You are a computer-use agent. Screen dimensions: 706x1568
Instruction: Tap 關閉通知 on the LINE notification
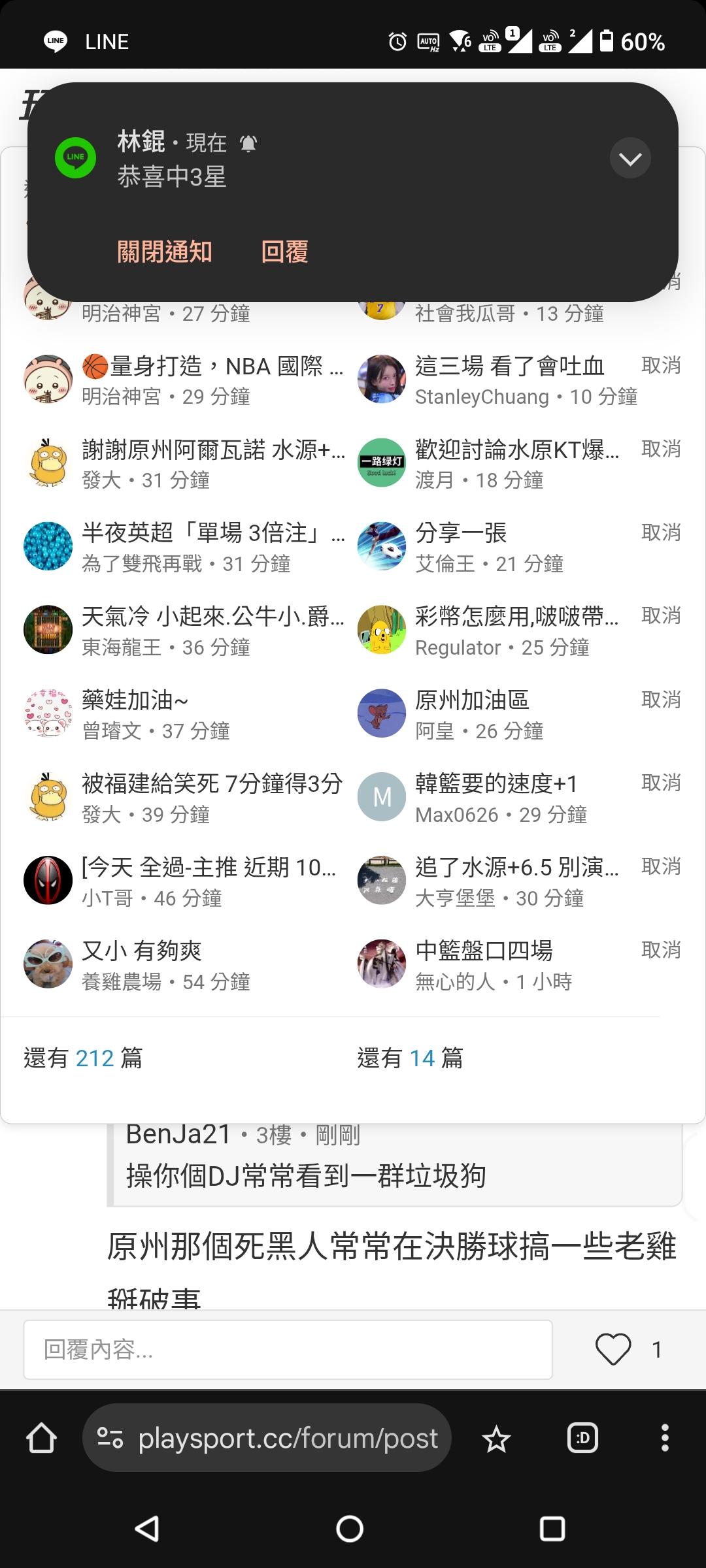tap(164, 252)
